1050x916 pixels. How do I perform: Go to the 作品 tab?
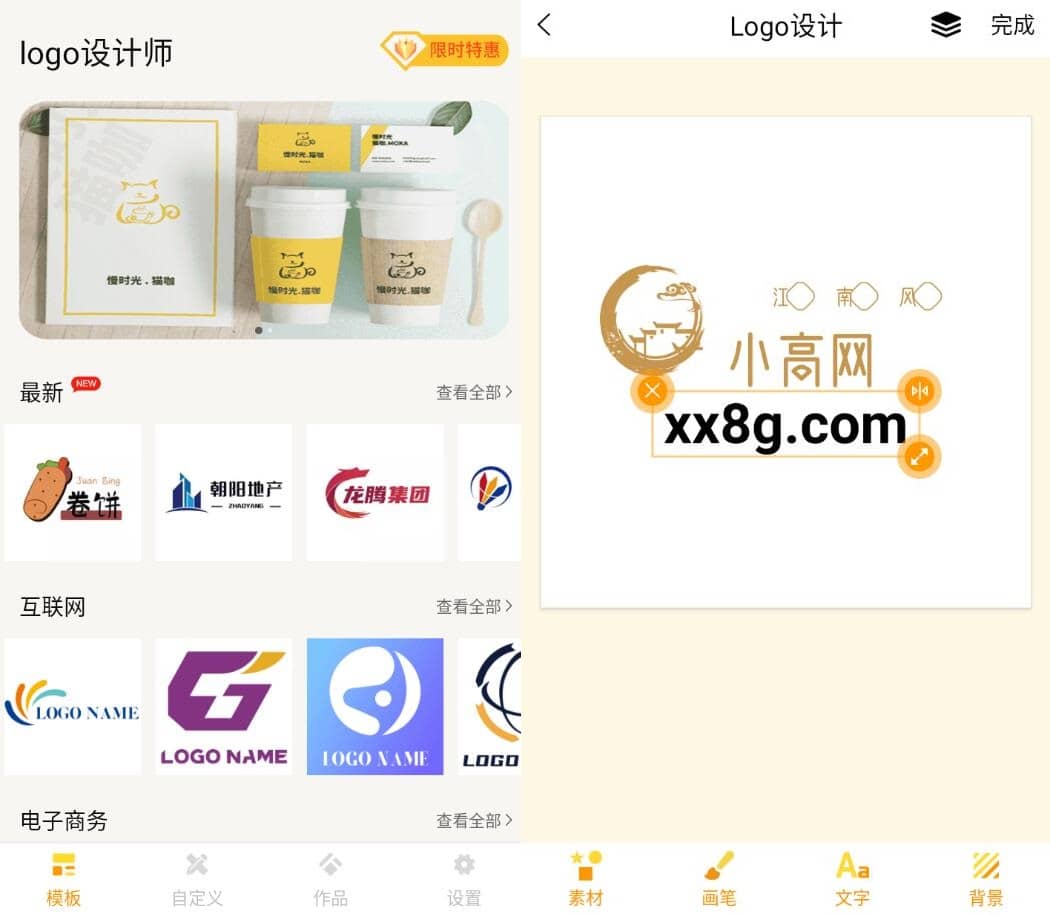330,879
